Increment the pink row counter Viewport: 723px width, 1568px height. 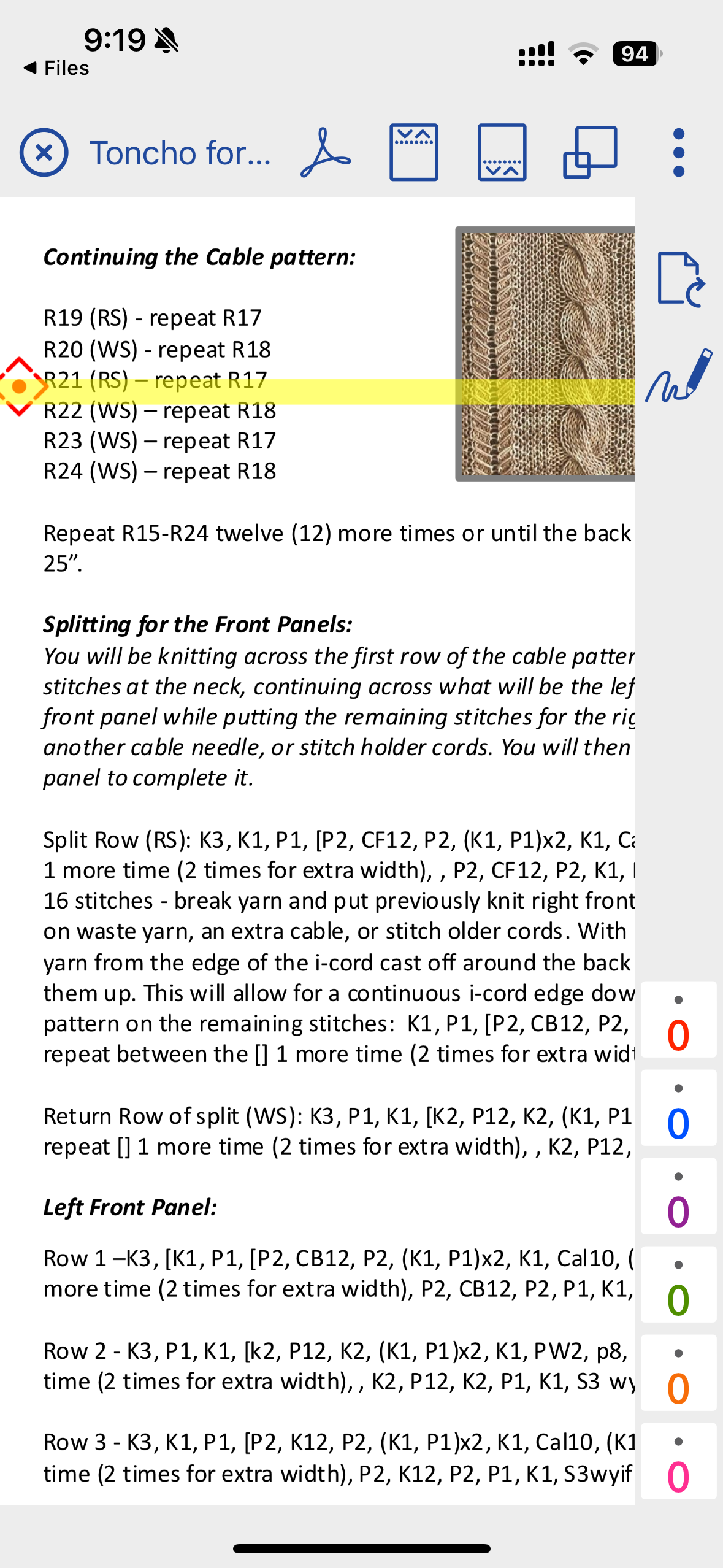[x=678, y=1462]
